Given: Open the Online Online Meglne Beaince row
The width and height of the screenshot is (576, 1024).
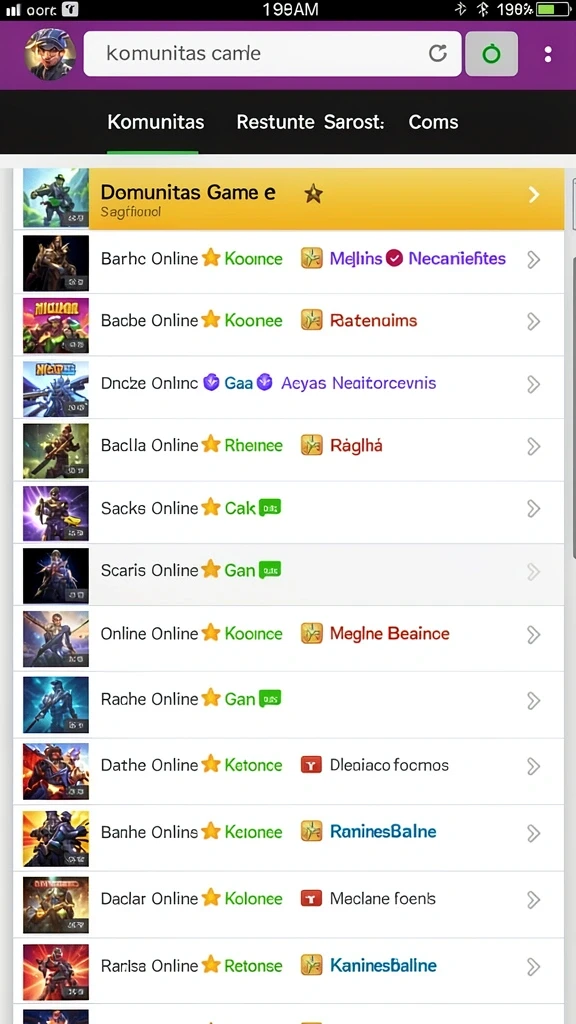Looking at the screenshot, I should click(x=289, y=638).
